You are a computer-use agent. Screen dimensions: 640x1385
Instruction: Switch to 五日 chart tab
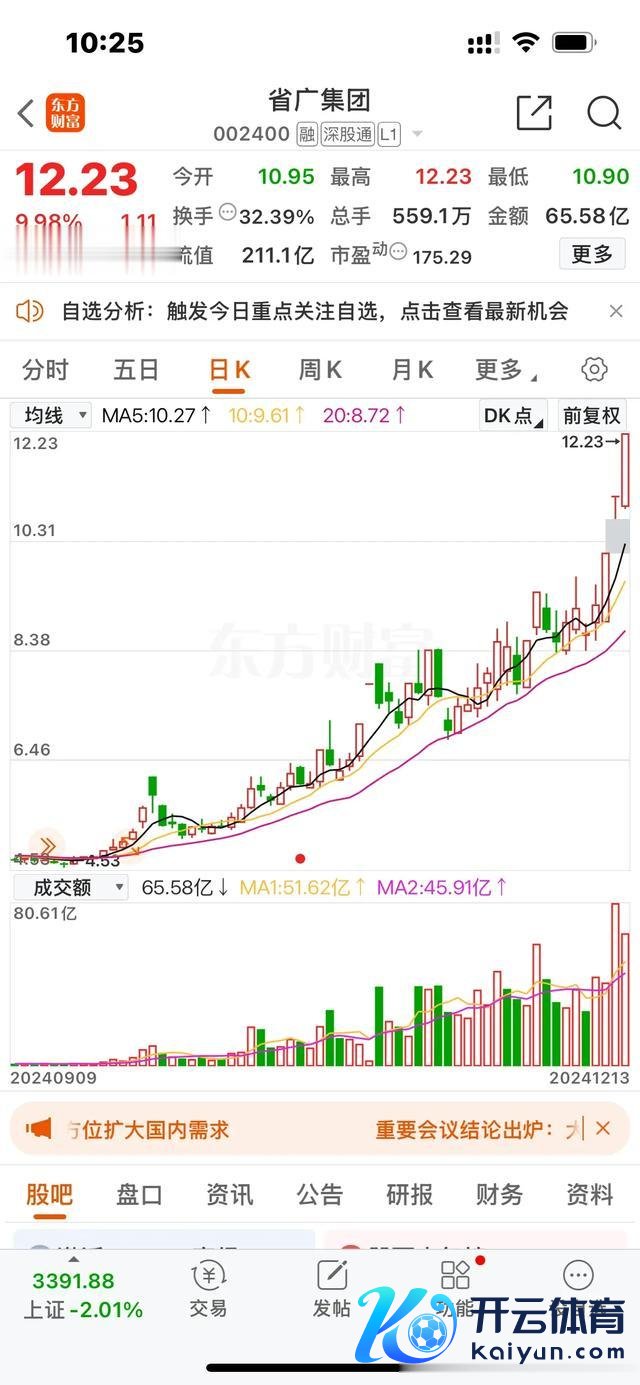(136, 370)
